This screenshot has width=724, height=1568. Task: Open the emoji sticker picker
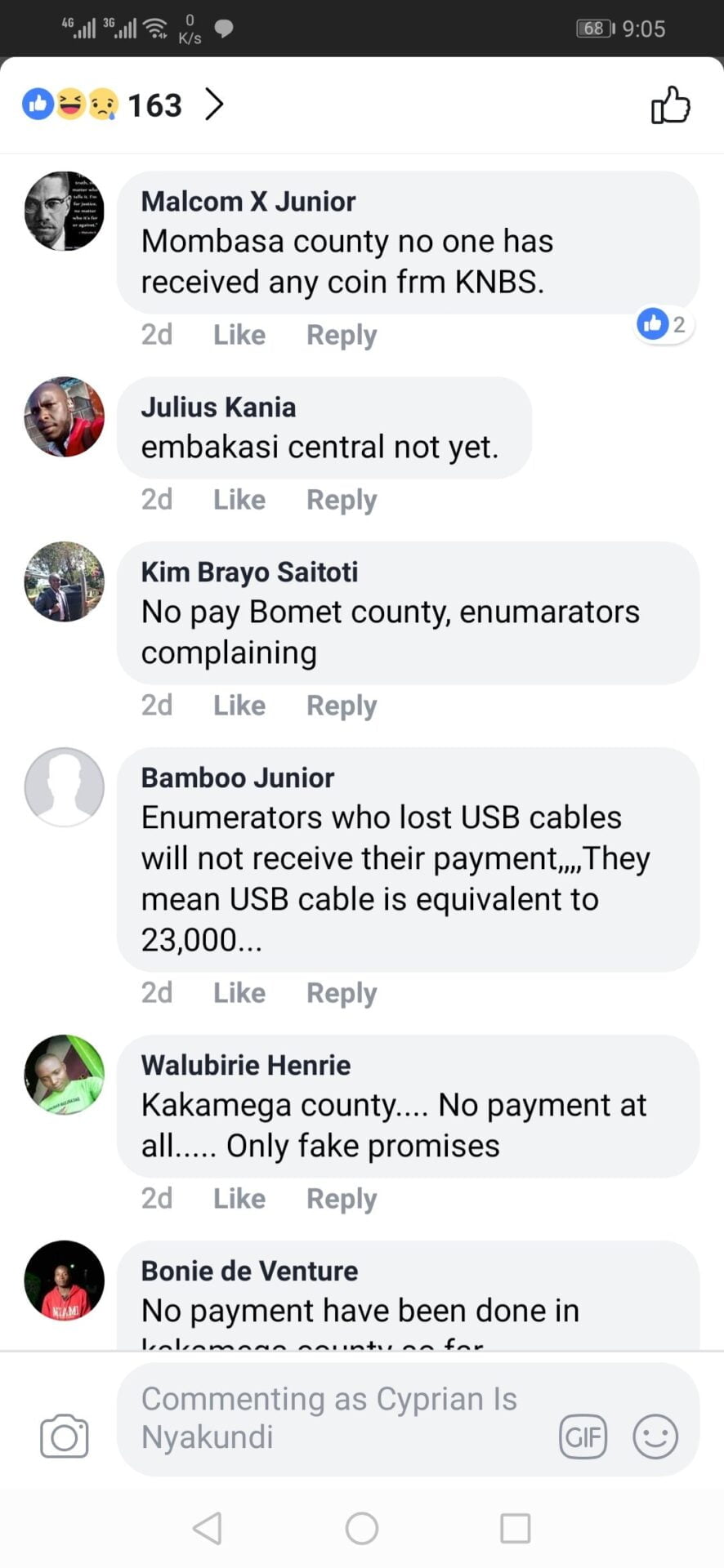point(655,1437)
